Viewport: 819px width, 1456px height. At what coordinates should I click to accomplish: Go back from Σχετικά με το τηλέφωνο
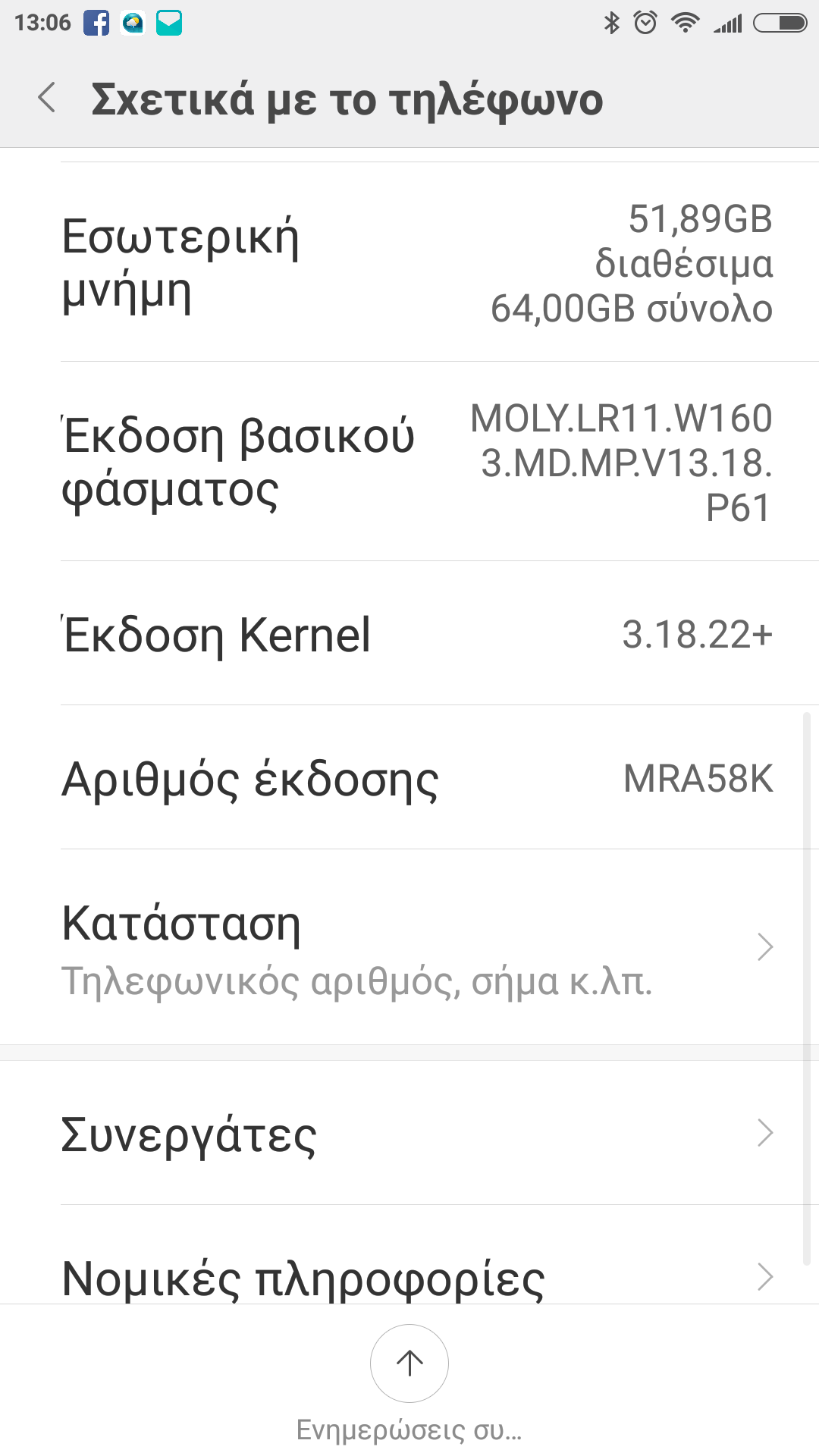tap(47, 99)
